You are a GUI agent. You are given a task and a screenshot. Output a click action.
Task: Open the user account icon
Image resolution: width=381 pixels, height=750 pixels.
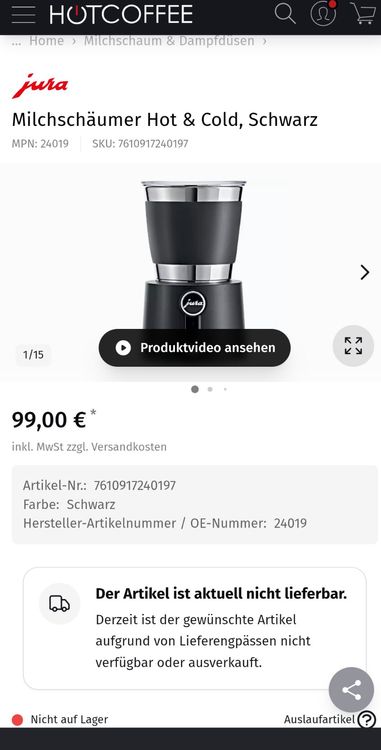click(324, 13)
